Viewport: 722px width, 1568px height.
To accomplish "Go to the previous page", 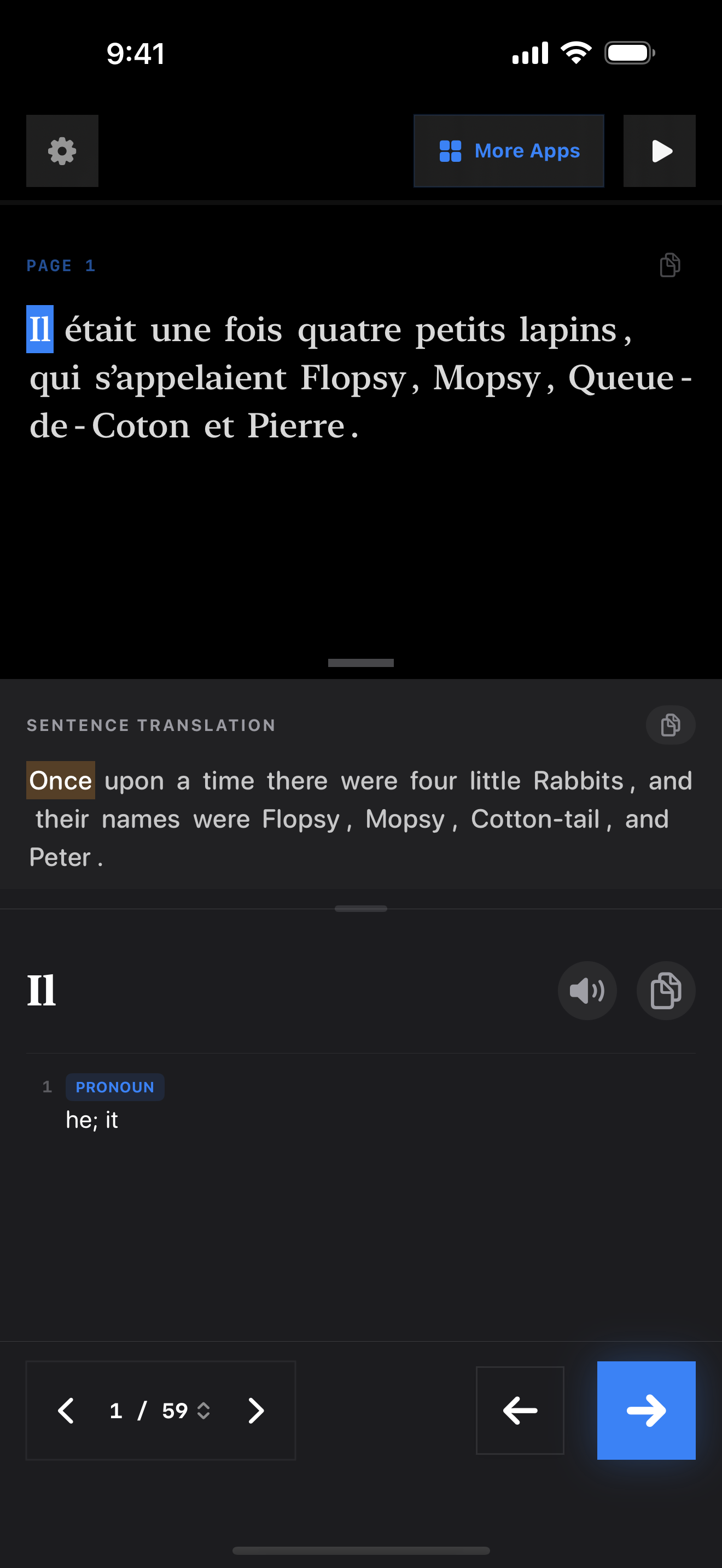I will pyautogui.click(x=66, y=1411).
